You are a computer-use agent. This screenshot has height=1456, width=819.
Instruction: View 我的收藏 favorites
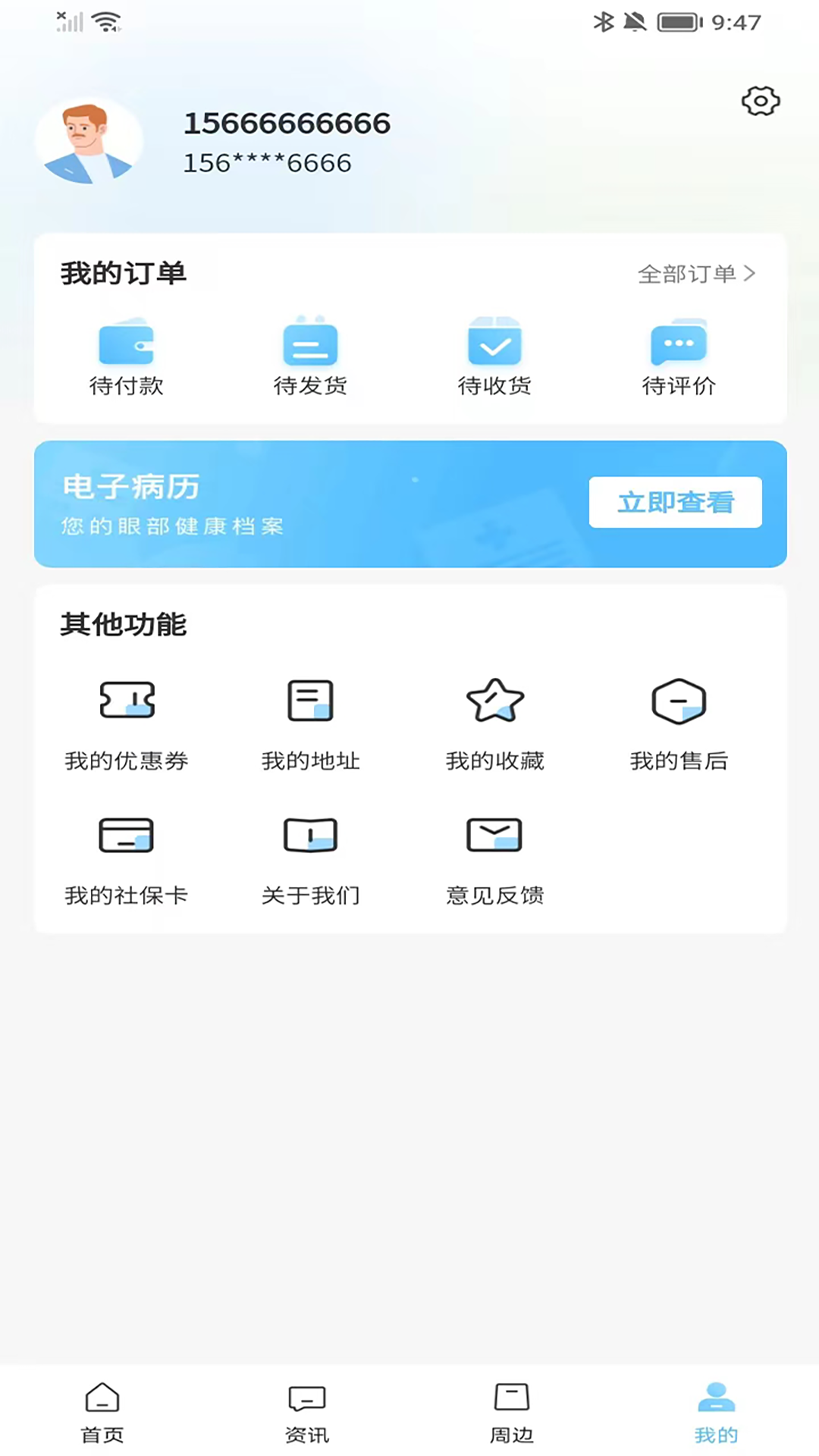tap(494, 723)
